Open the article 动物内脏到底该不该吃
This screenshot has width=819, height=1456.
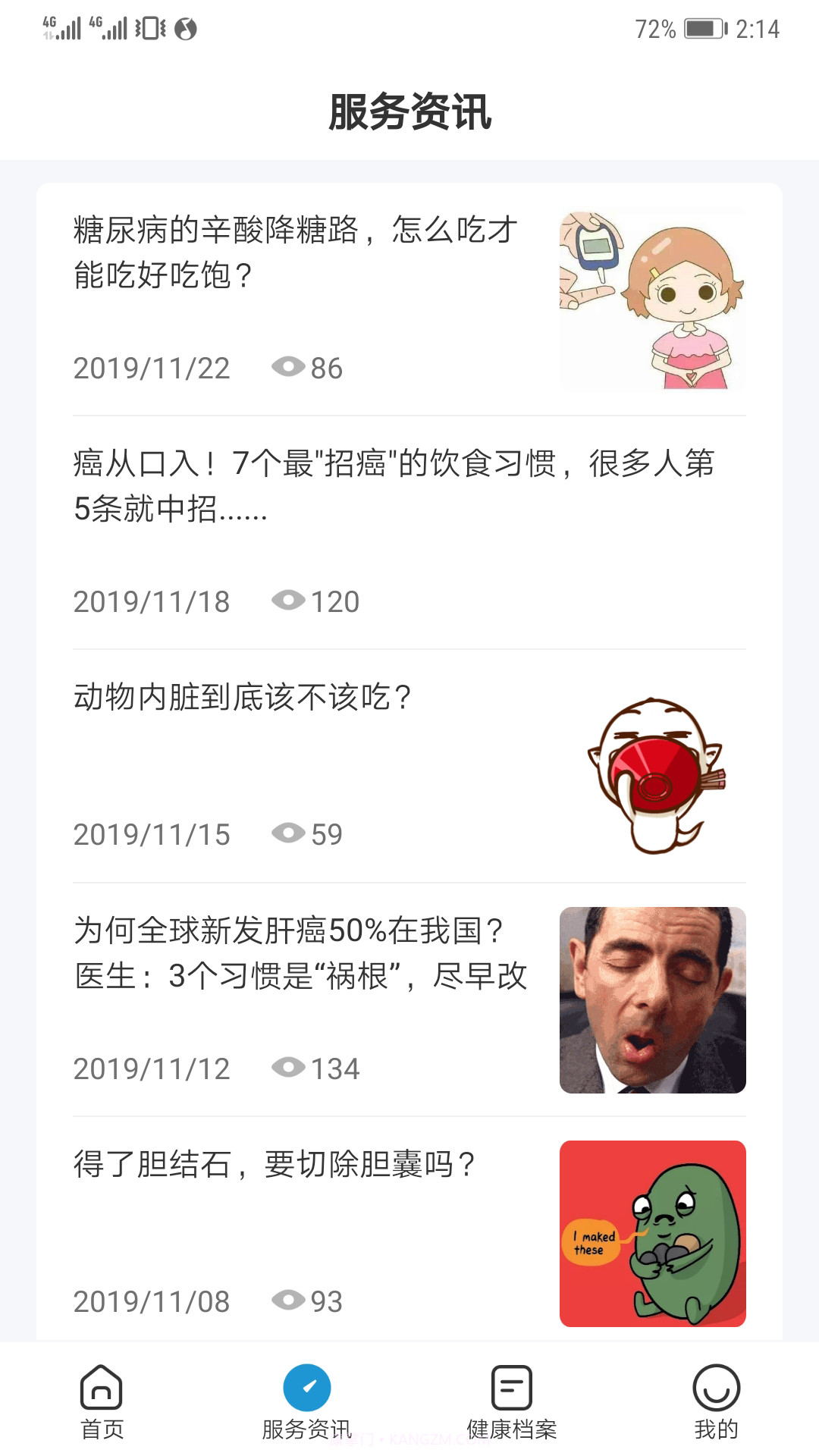(243, 698)
